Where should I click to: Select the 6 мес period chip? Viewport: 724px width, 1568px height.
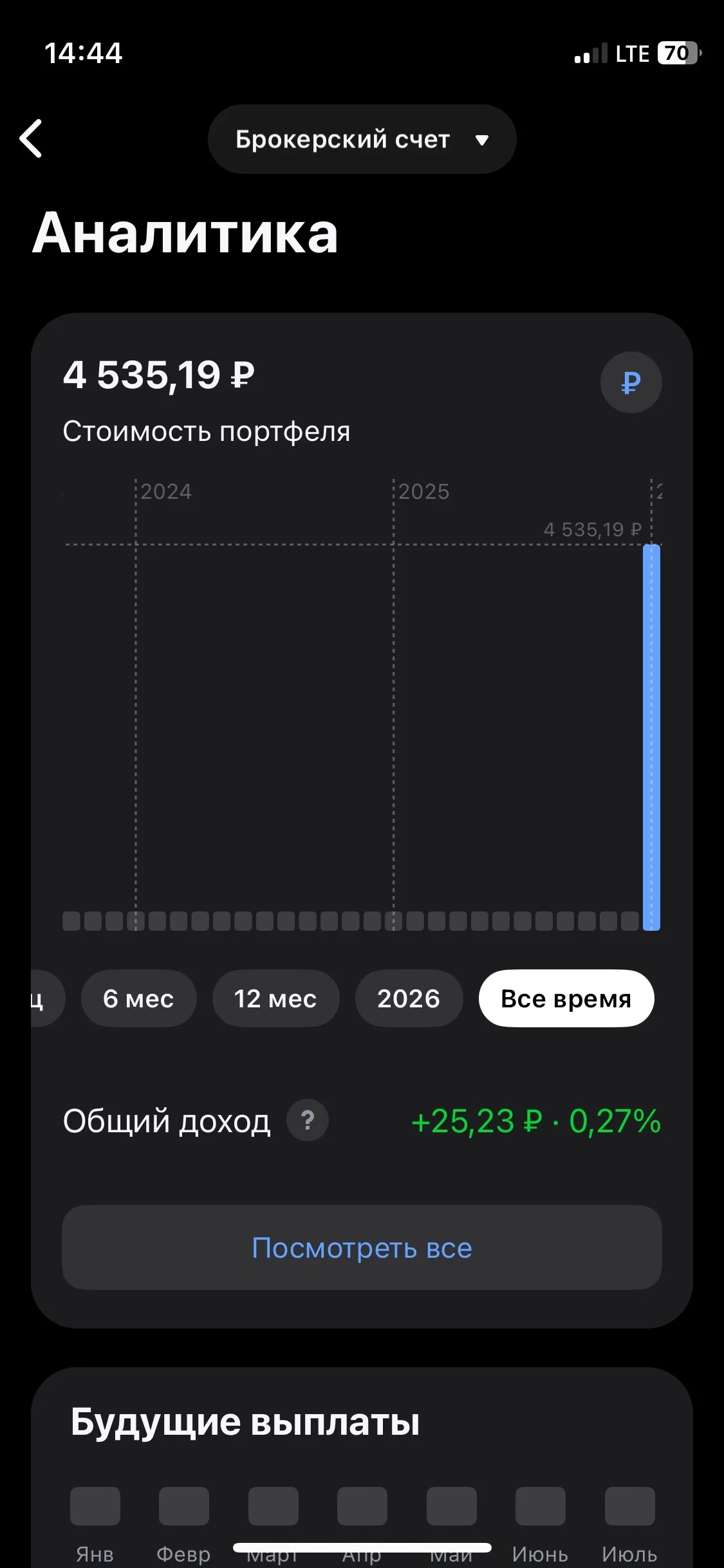138,998
